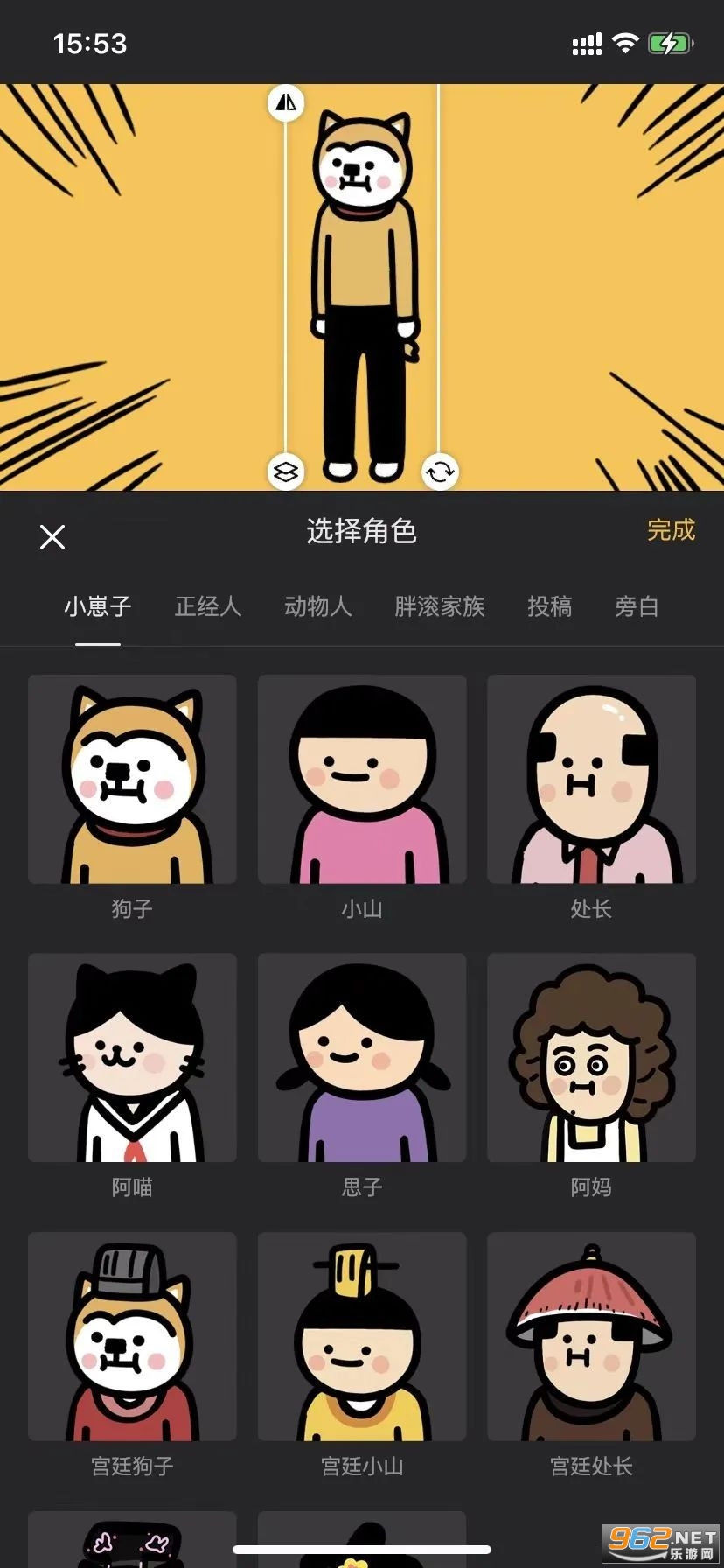Open the 旁白 tab
Image resolution: width=724 pixels, height=1568 pixels.
(x=637, y=606)
